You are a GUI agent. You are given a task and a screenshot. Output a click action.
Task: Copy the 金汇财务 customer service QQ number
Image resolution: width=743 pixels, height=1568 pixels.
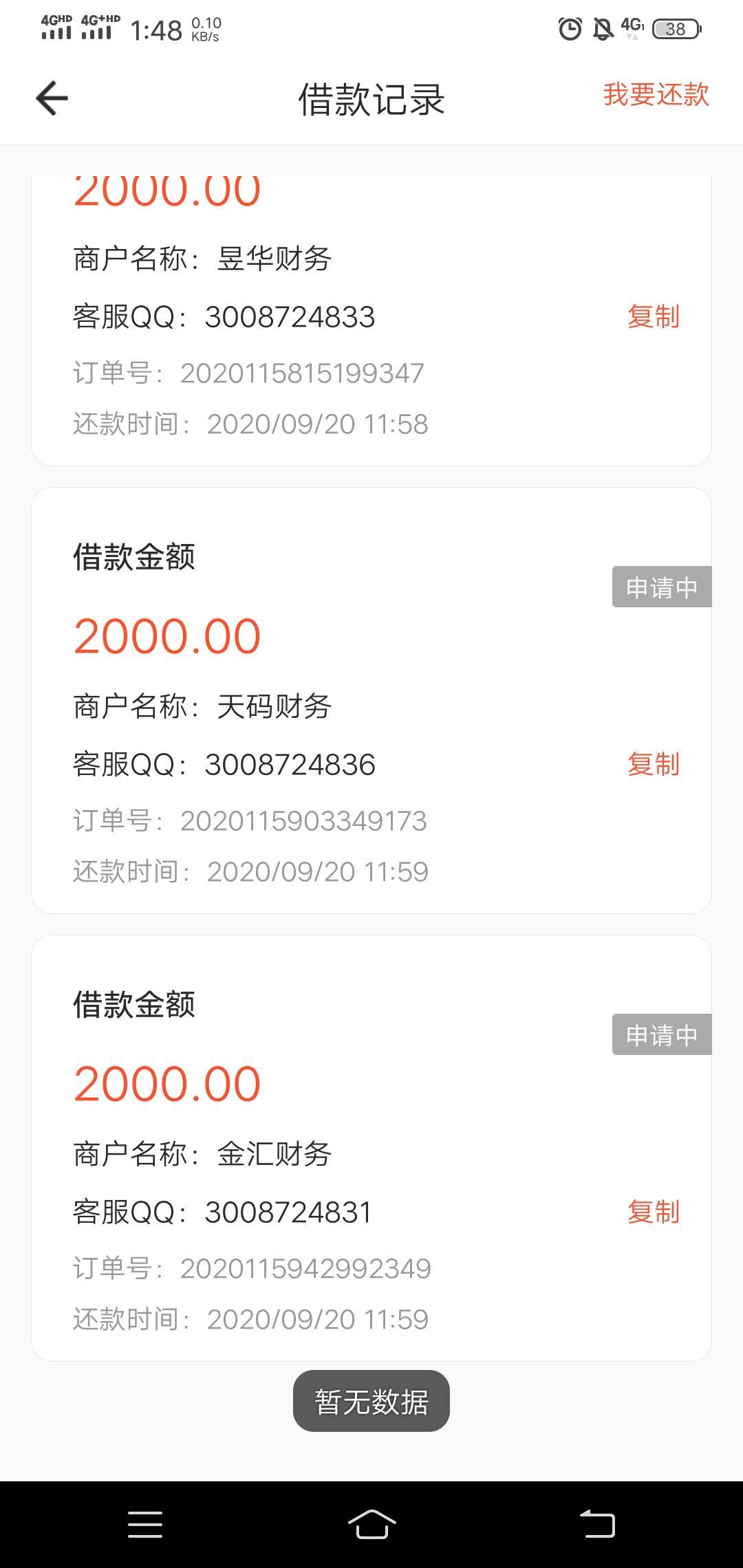pyautogui.click(x=653, y=1212)
